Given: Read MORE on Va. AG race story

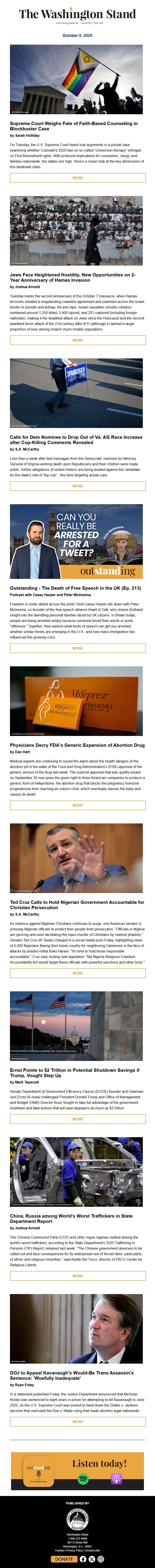Looking at the screenshot, I should (77, 486).
